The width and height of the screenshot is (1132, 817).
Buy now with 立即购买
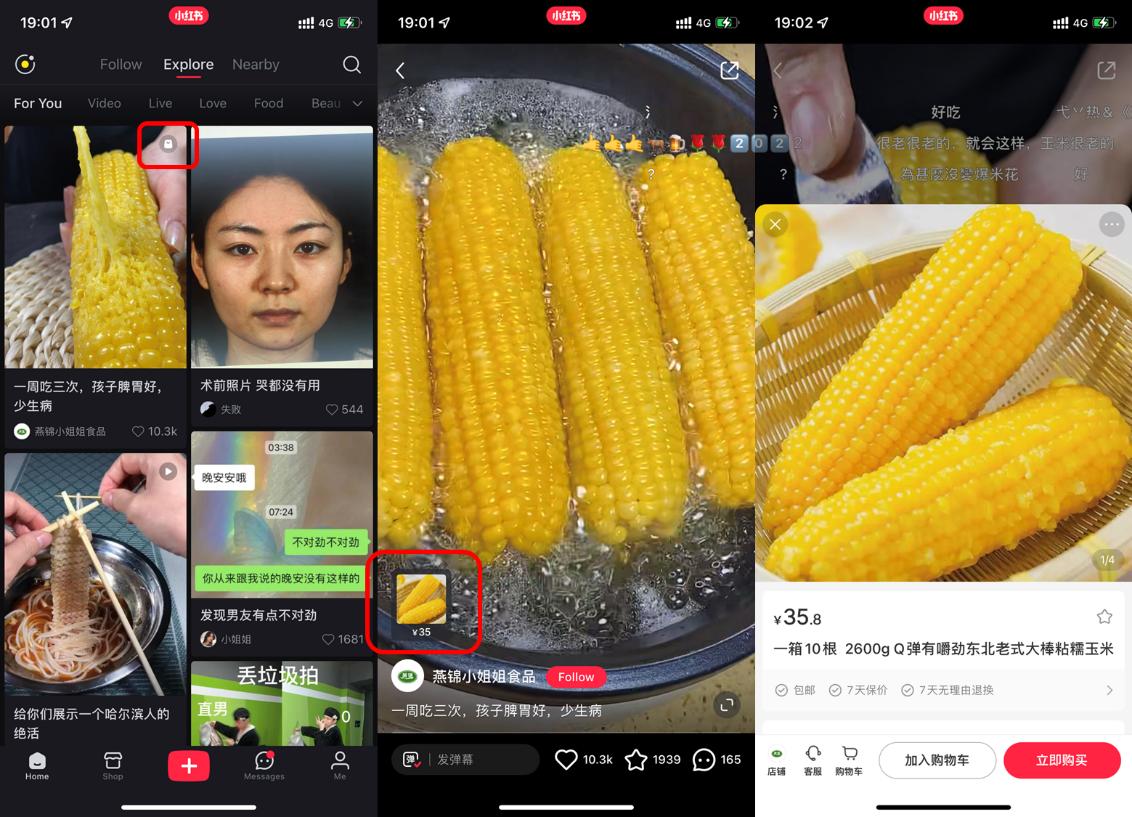(x=1061, y=760)
